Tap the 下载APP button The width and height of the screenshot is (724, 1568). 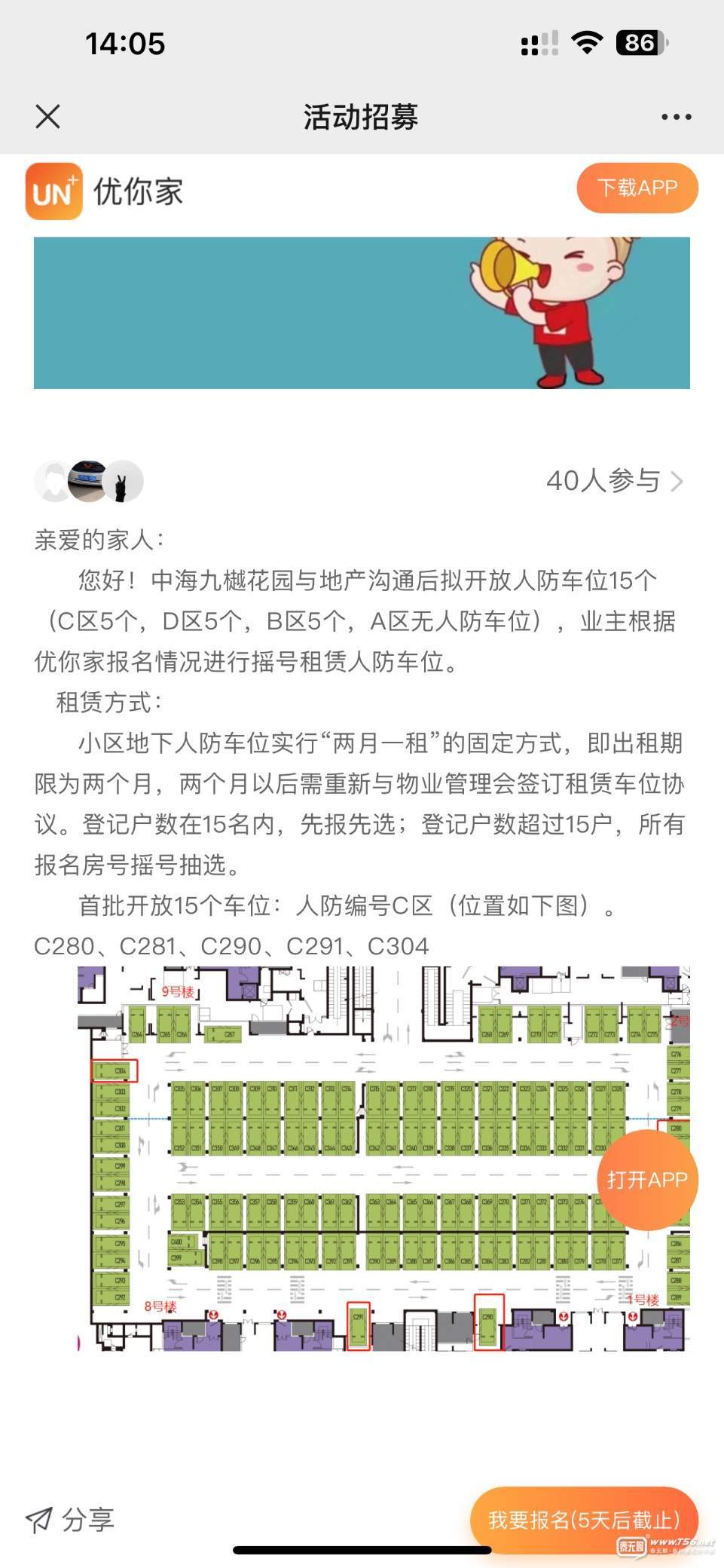pos(637,188)
